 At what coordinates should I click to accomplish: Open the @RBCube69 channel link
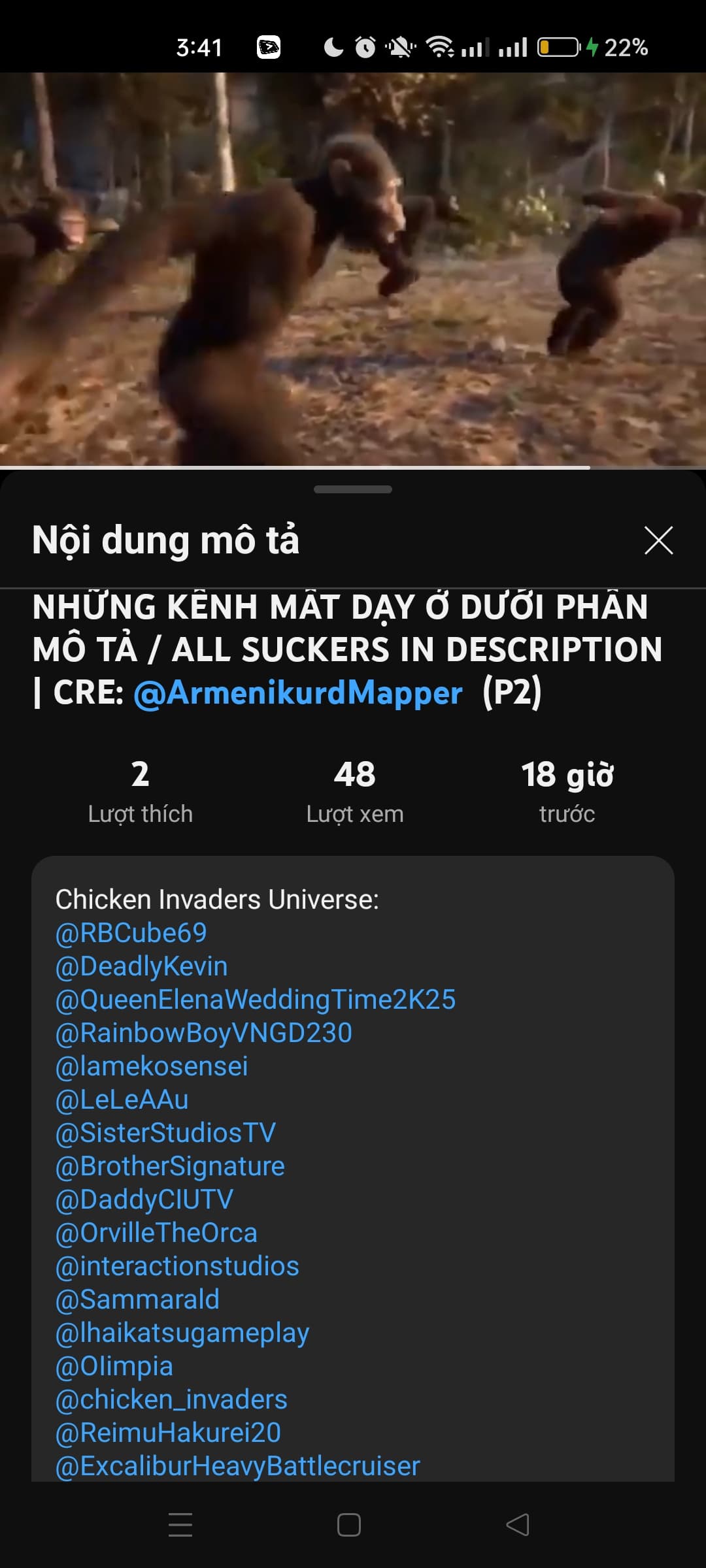click(131, 933)
